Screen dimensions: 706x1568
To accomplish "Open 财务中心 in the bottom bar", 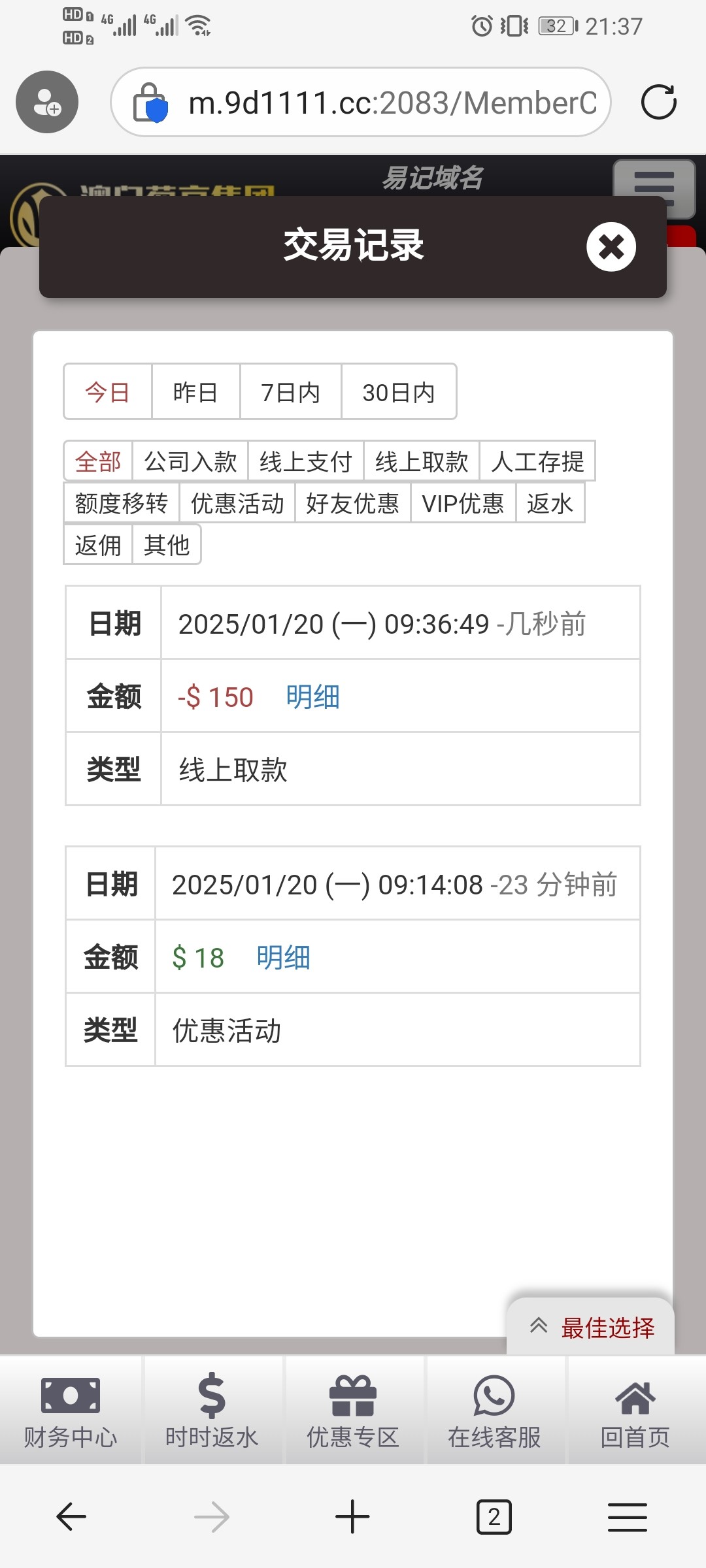I will click(x=71, y=1411).
